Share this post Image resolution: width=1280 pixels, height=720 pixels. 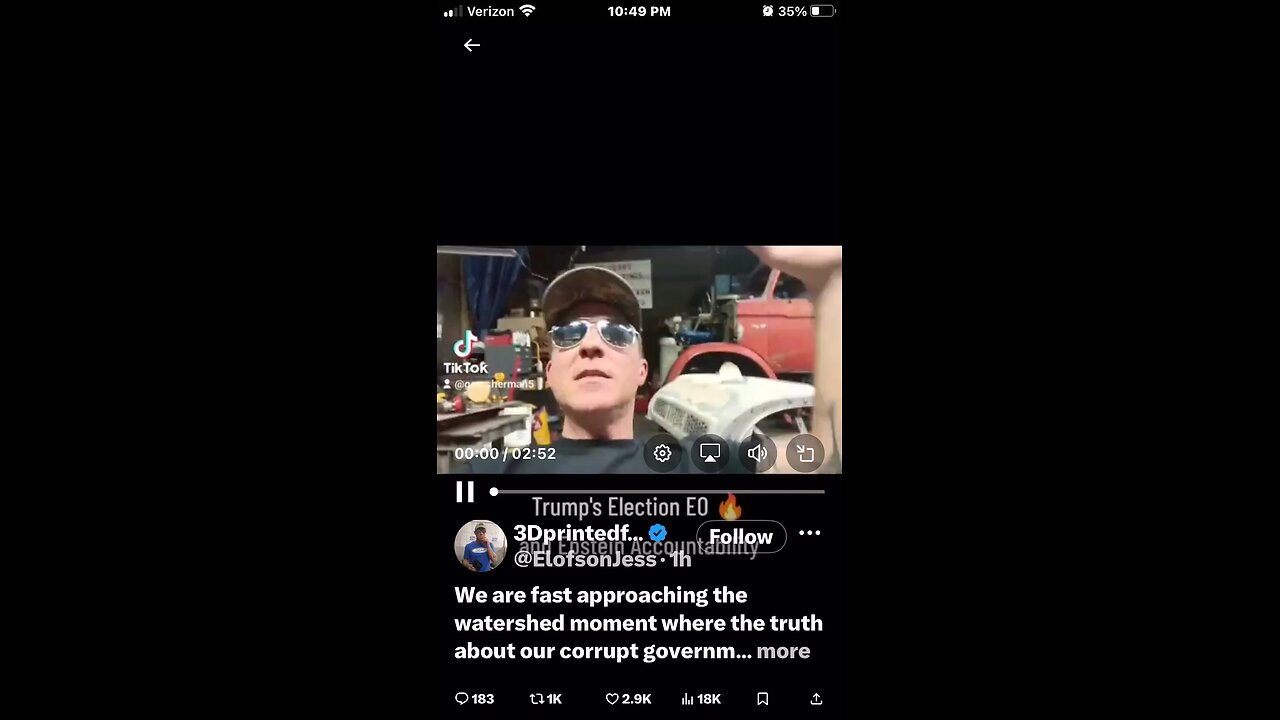(x=816, y=699)
